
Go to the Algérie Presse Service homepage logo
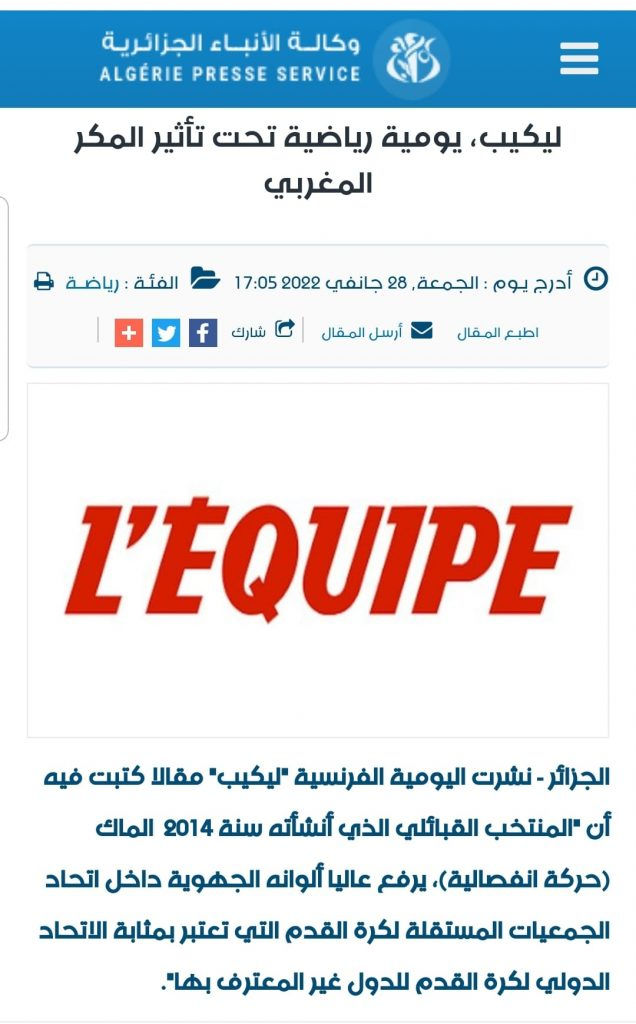point(275,59)
